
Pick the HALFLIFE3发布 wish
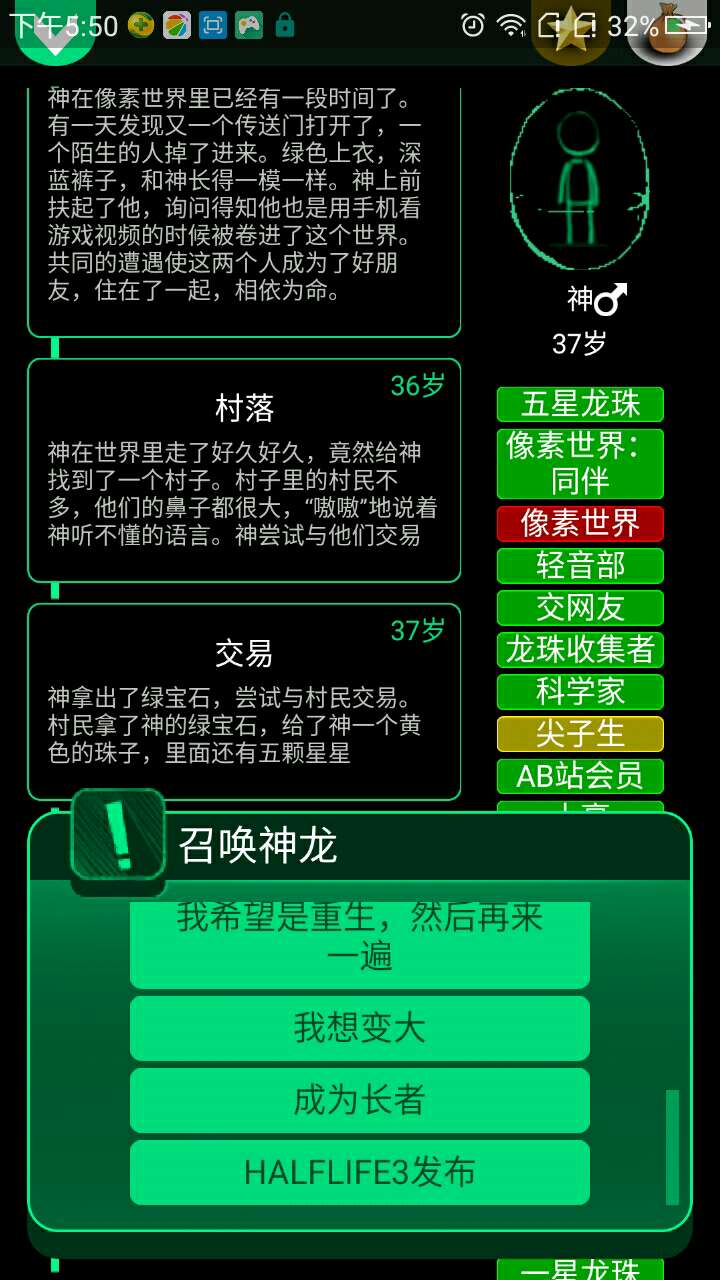[359, 1172]
